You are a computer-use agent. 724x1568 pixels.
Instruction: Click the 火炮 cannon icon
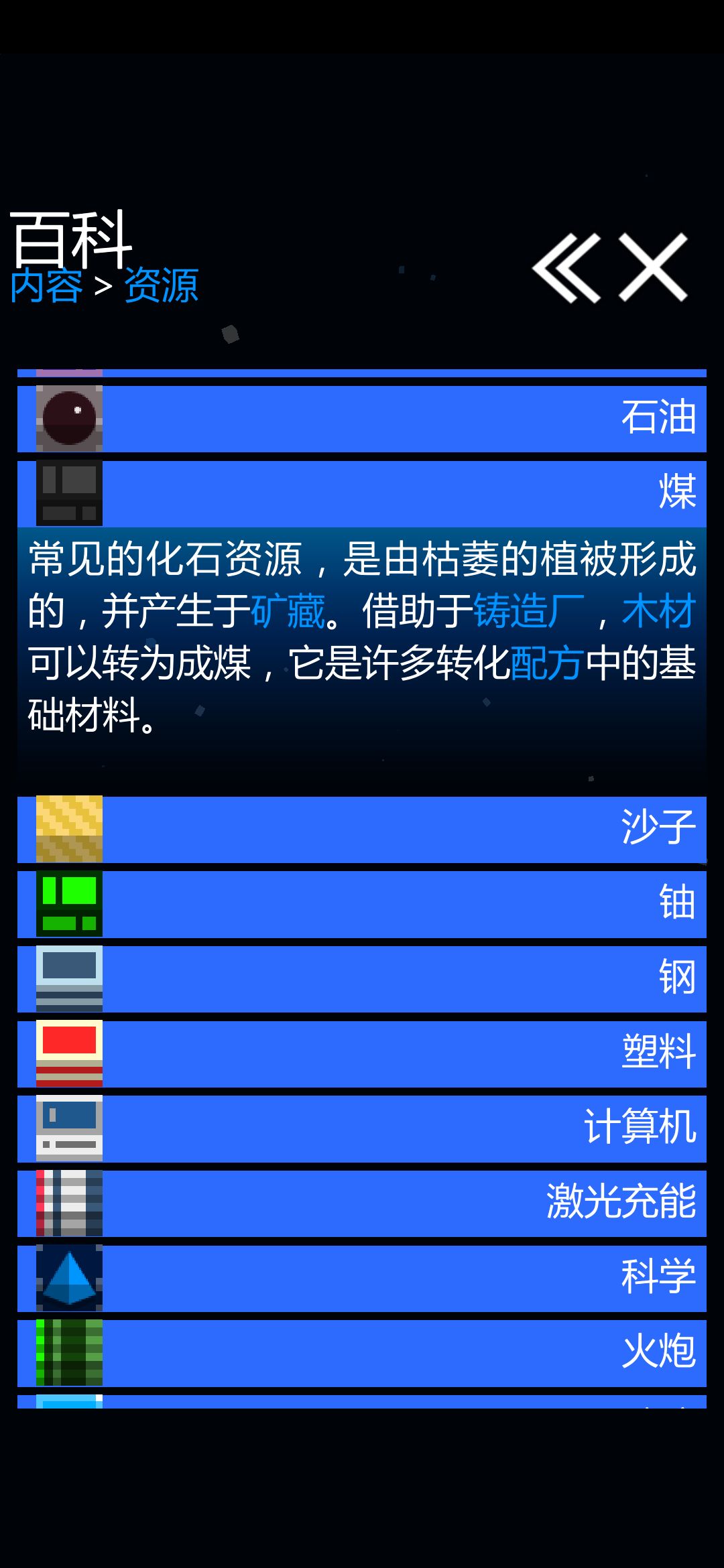[69, 1352]
